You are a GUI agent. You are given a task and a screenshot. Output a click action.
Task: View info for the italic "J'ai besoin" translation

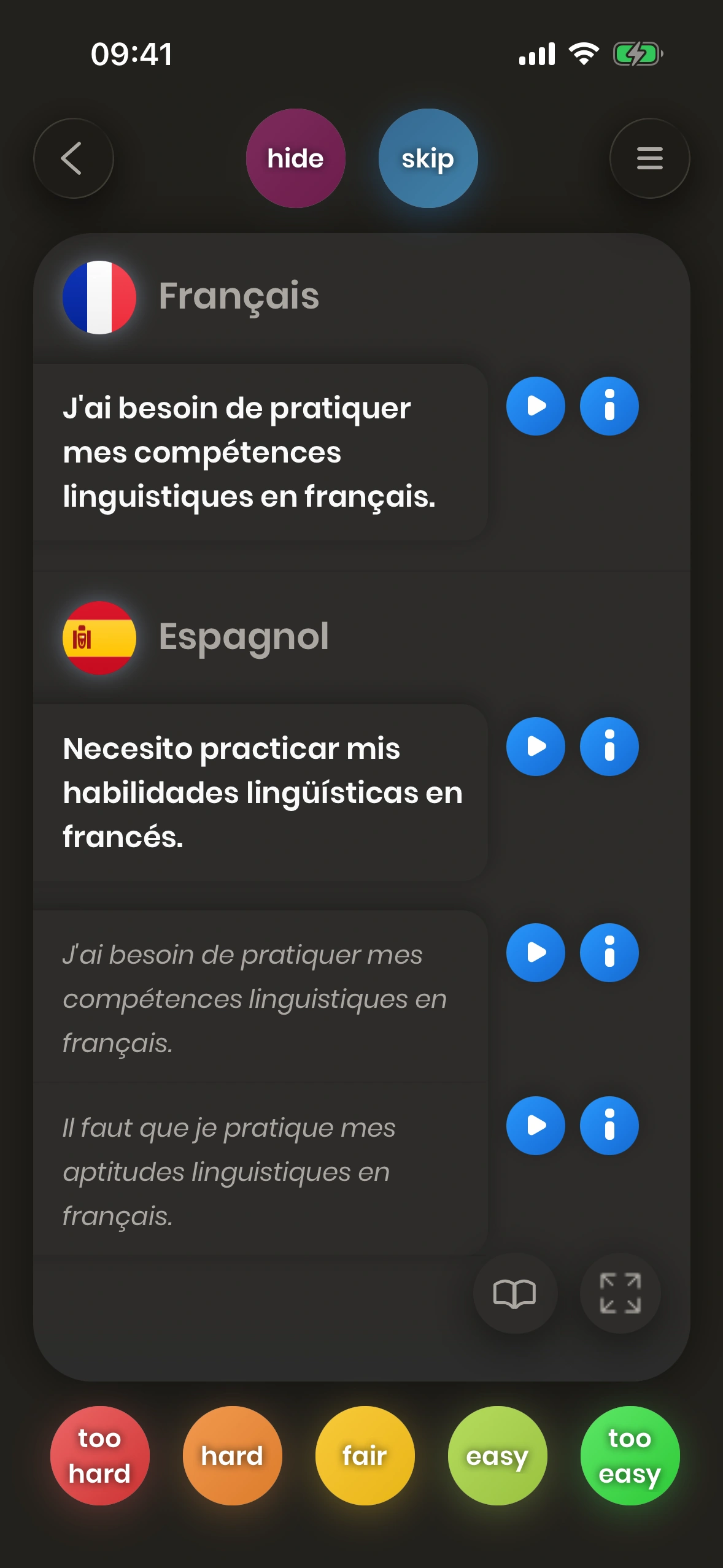tap(609, 953)
